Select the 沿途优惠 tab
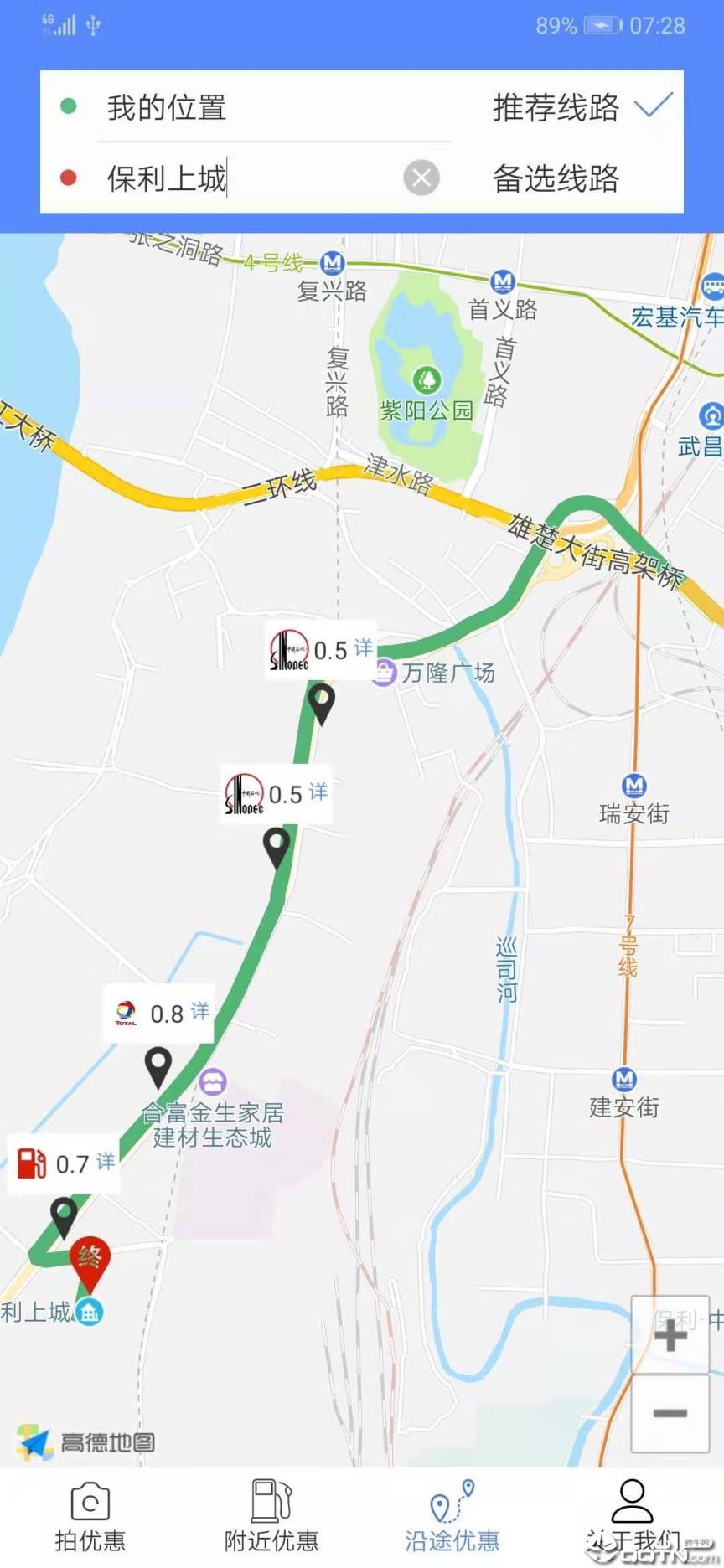 (x=452, y=1516)
